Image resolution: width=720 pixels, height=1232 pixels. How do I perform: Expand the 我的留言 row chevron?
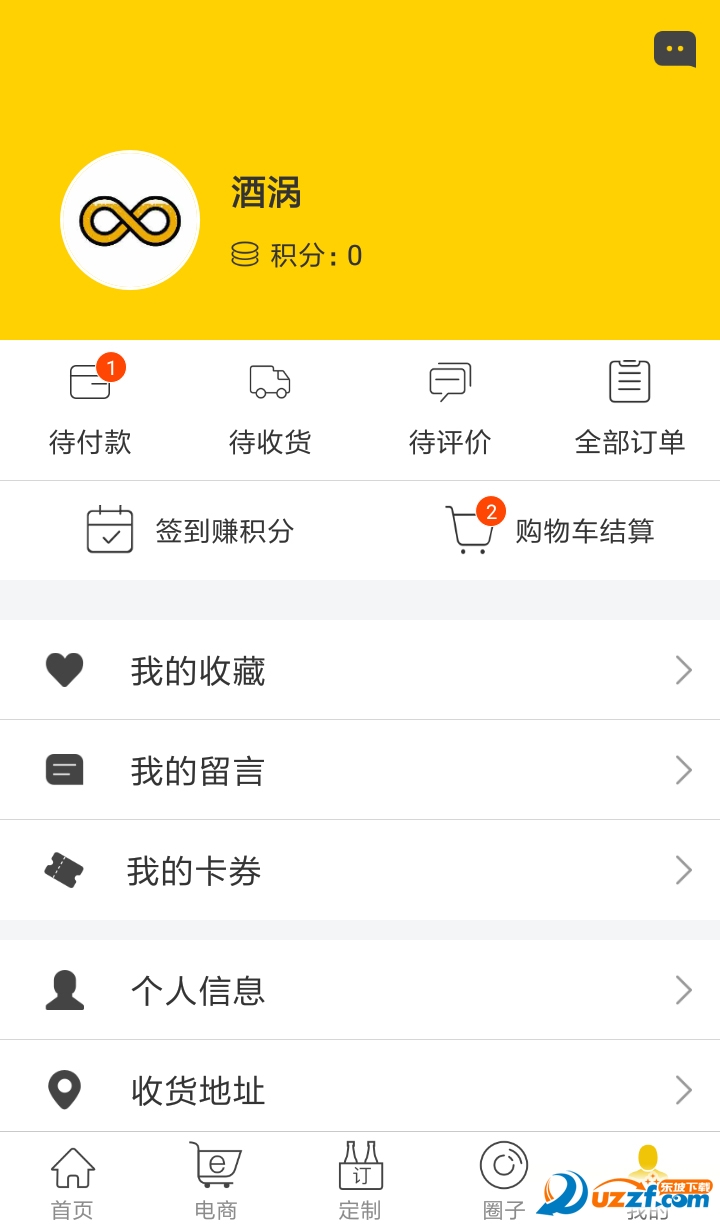pos(683,770)
